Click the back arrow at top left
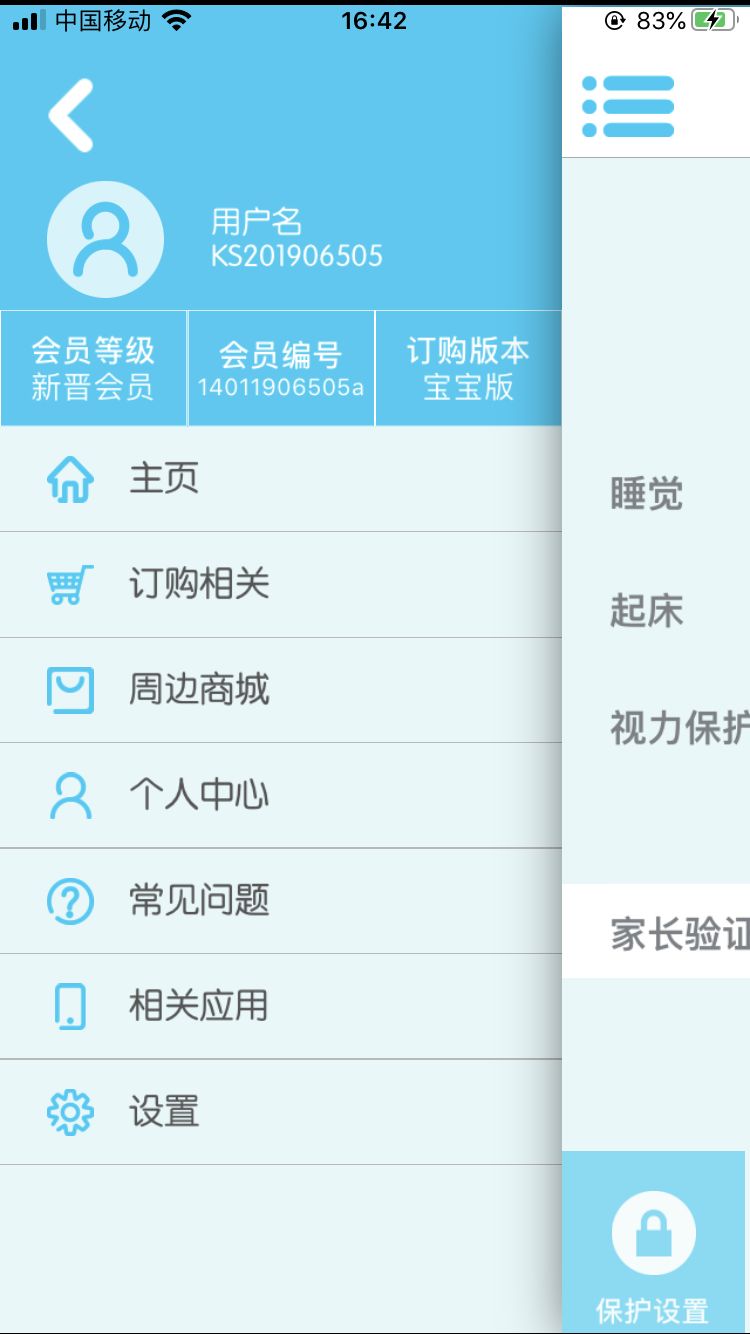The height and width of the screenshot is (1334, 750). 70,113
